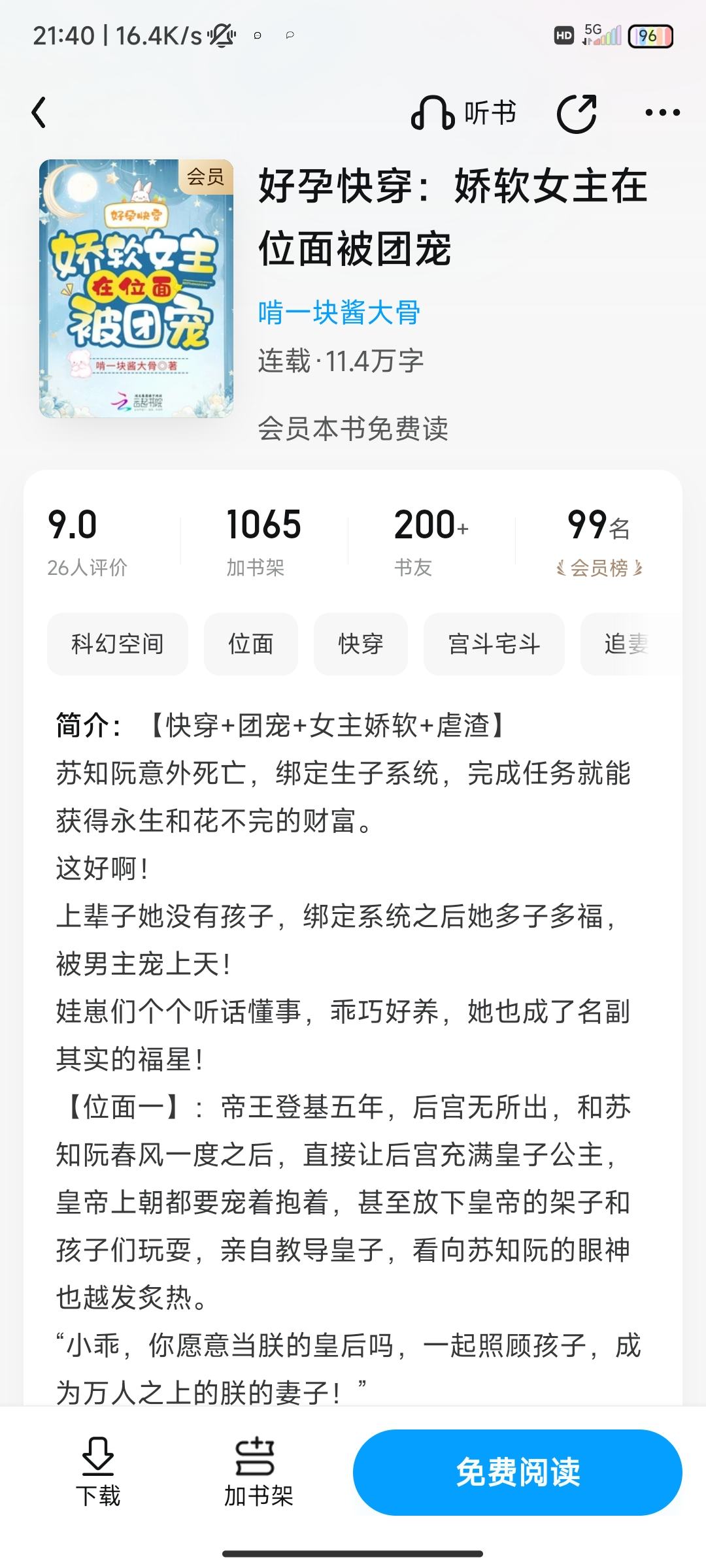This screenshot has height=1568, width=706.
Task: Open the 200+ 书友 list
Action: pos(431,542)
